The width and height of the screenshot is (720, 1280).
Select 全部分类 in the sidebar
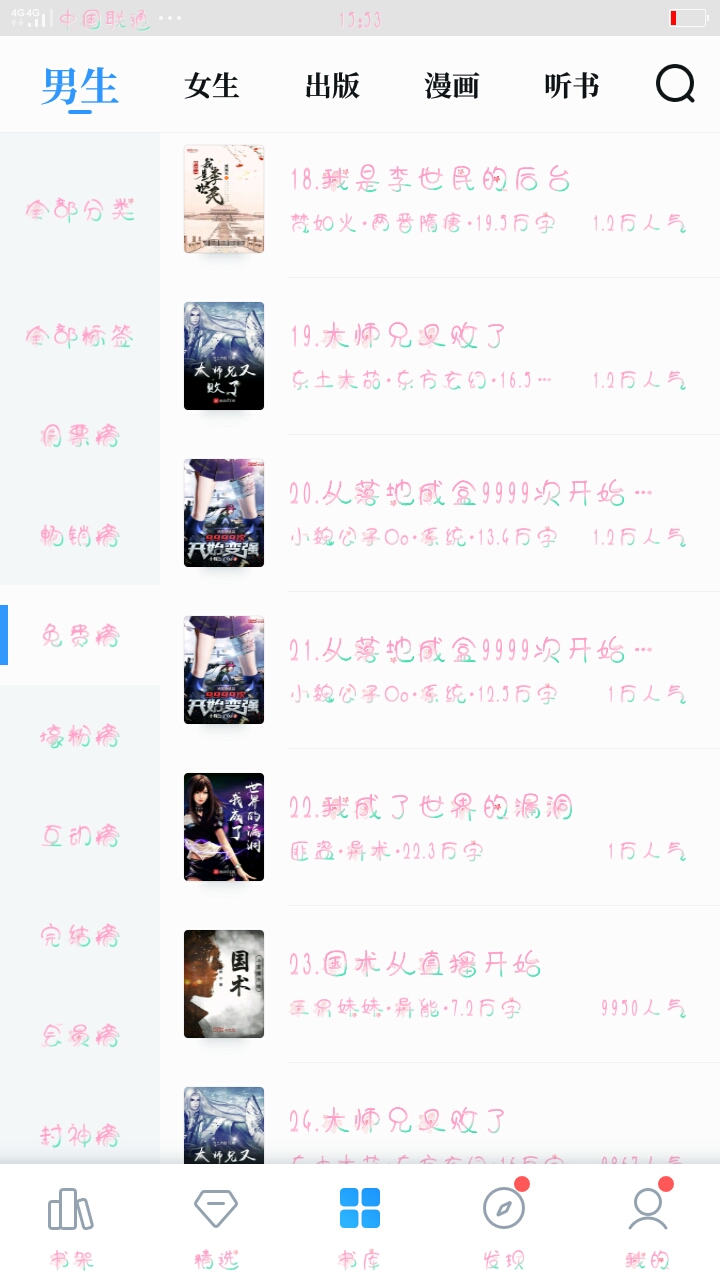click(80, 210)
